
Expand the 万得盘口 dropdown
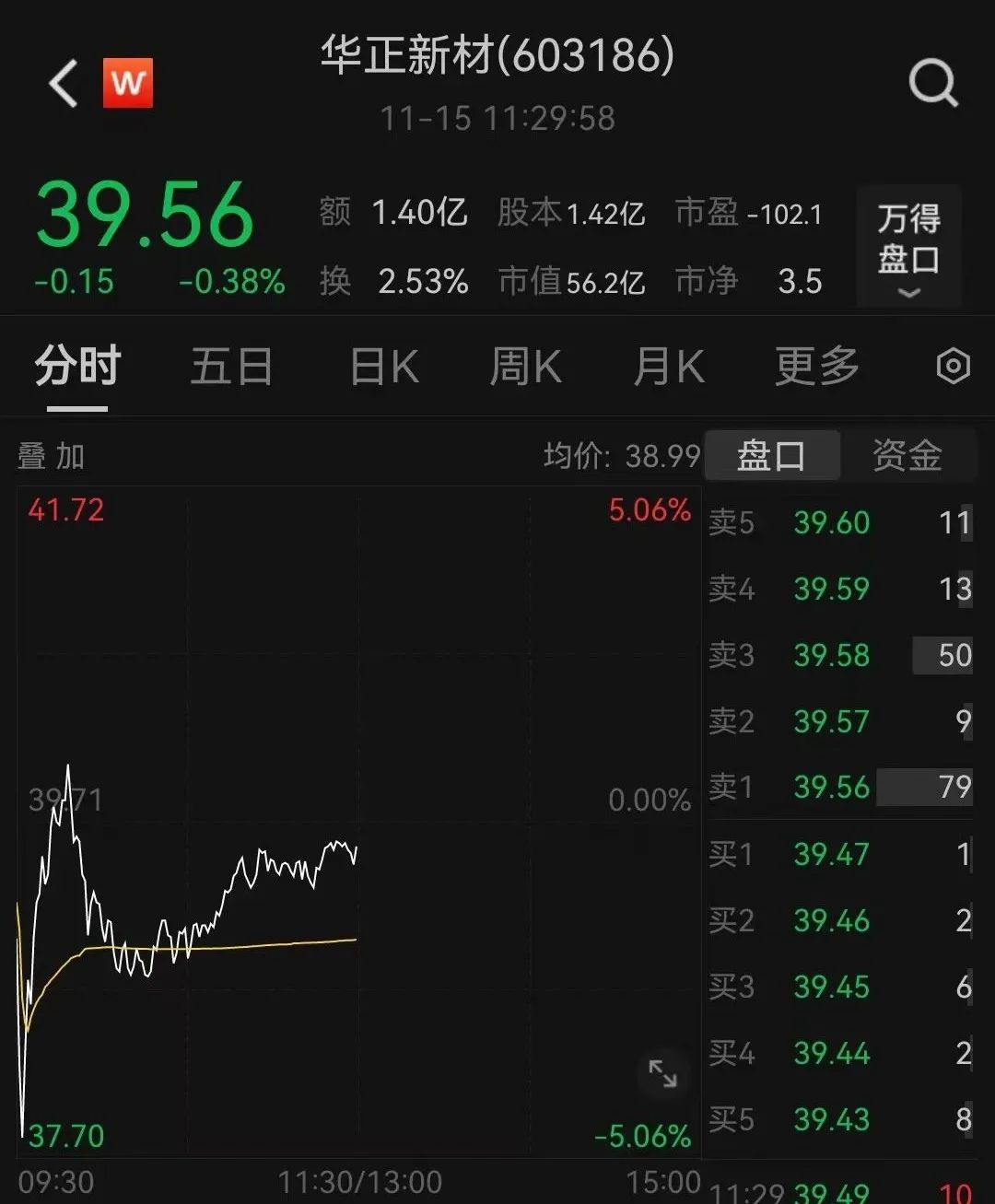[908, 247]
